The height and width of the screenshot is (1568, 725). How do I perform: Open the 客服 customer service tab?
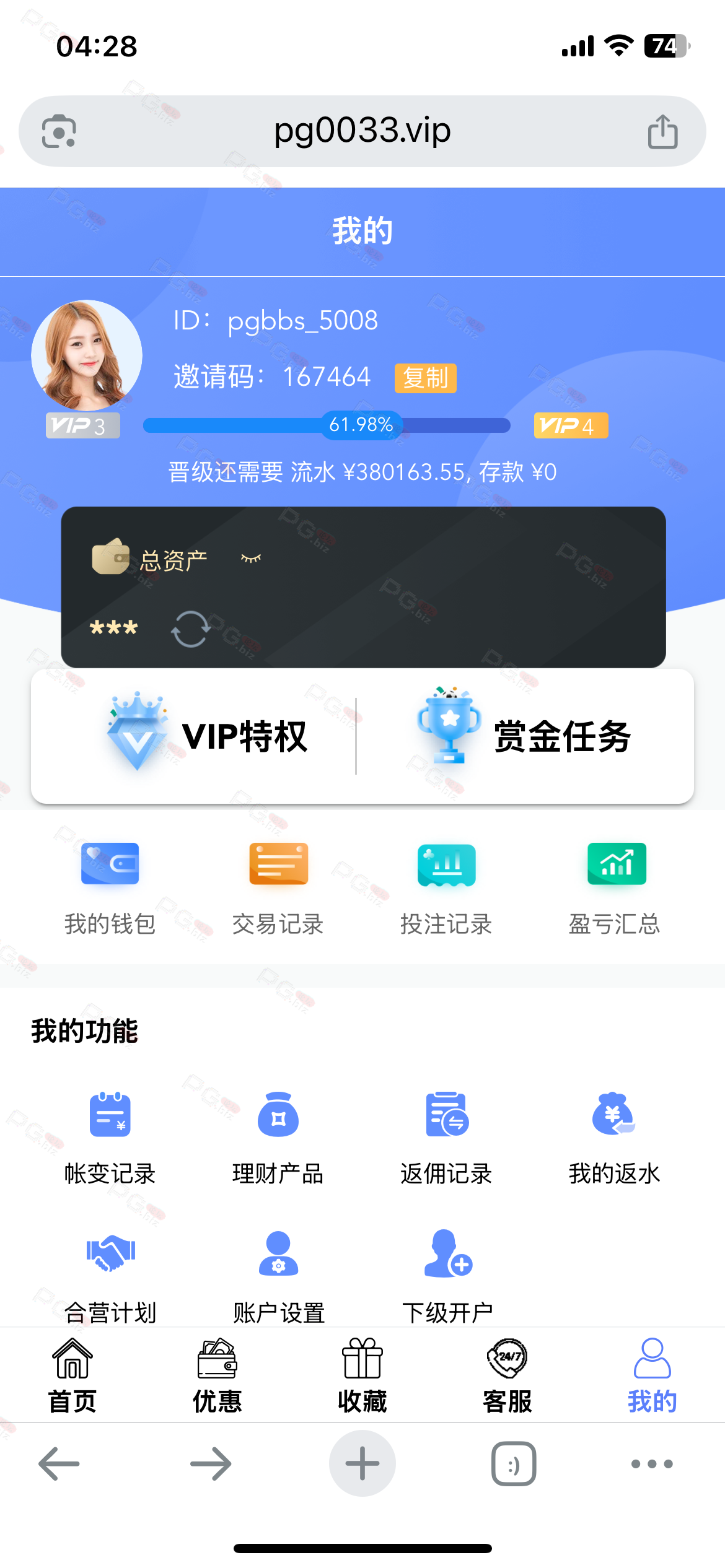(x=507, y=1376)
